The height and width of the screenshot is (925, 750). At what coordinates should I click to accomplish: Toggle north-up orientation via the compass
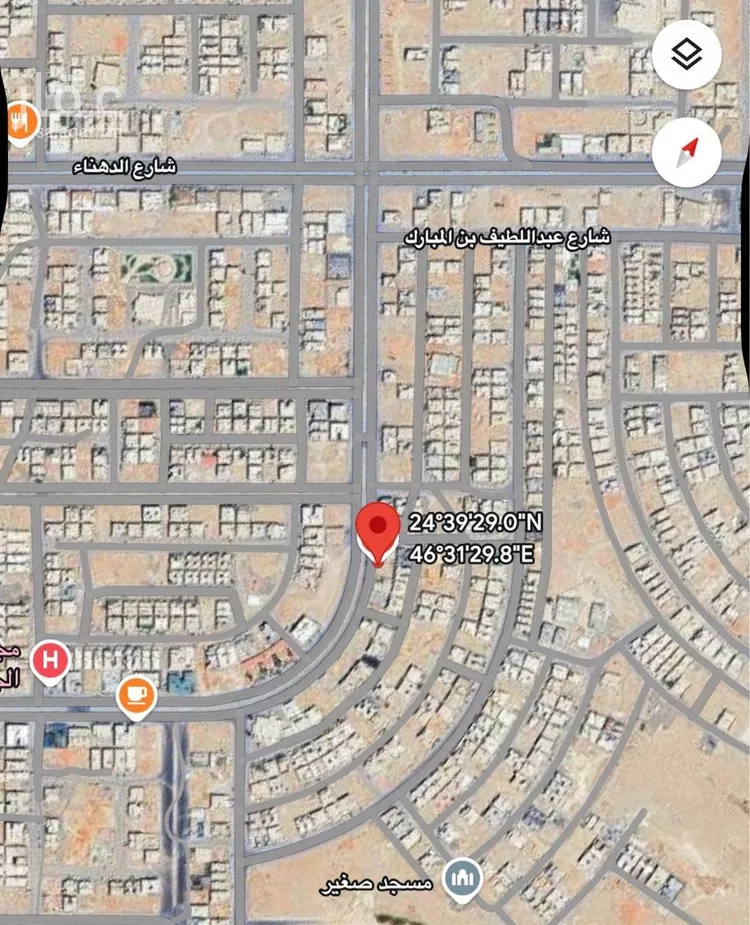(686, 151)
